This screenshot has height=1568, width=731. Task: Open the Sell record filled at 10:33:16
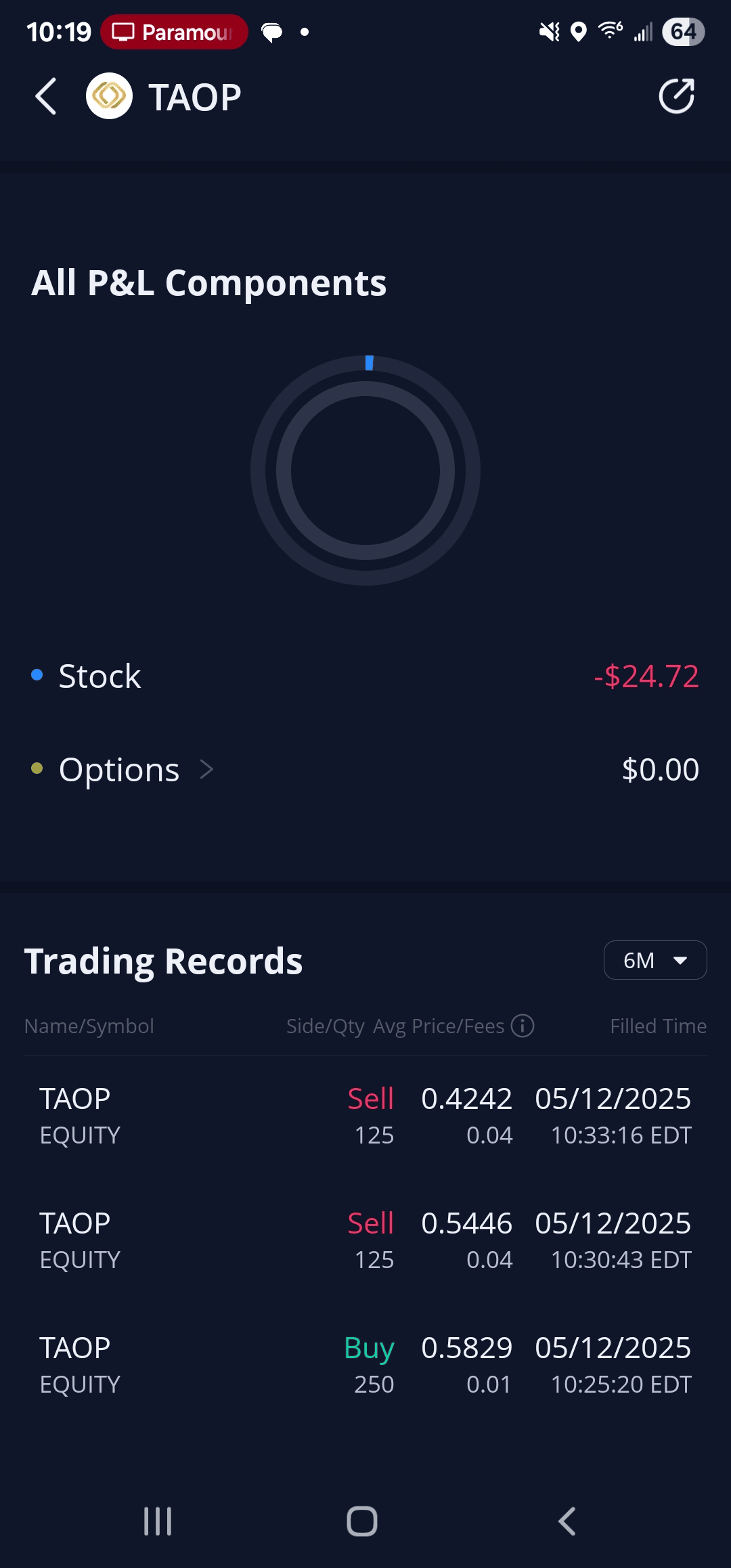[x=365, y=1116]
